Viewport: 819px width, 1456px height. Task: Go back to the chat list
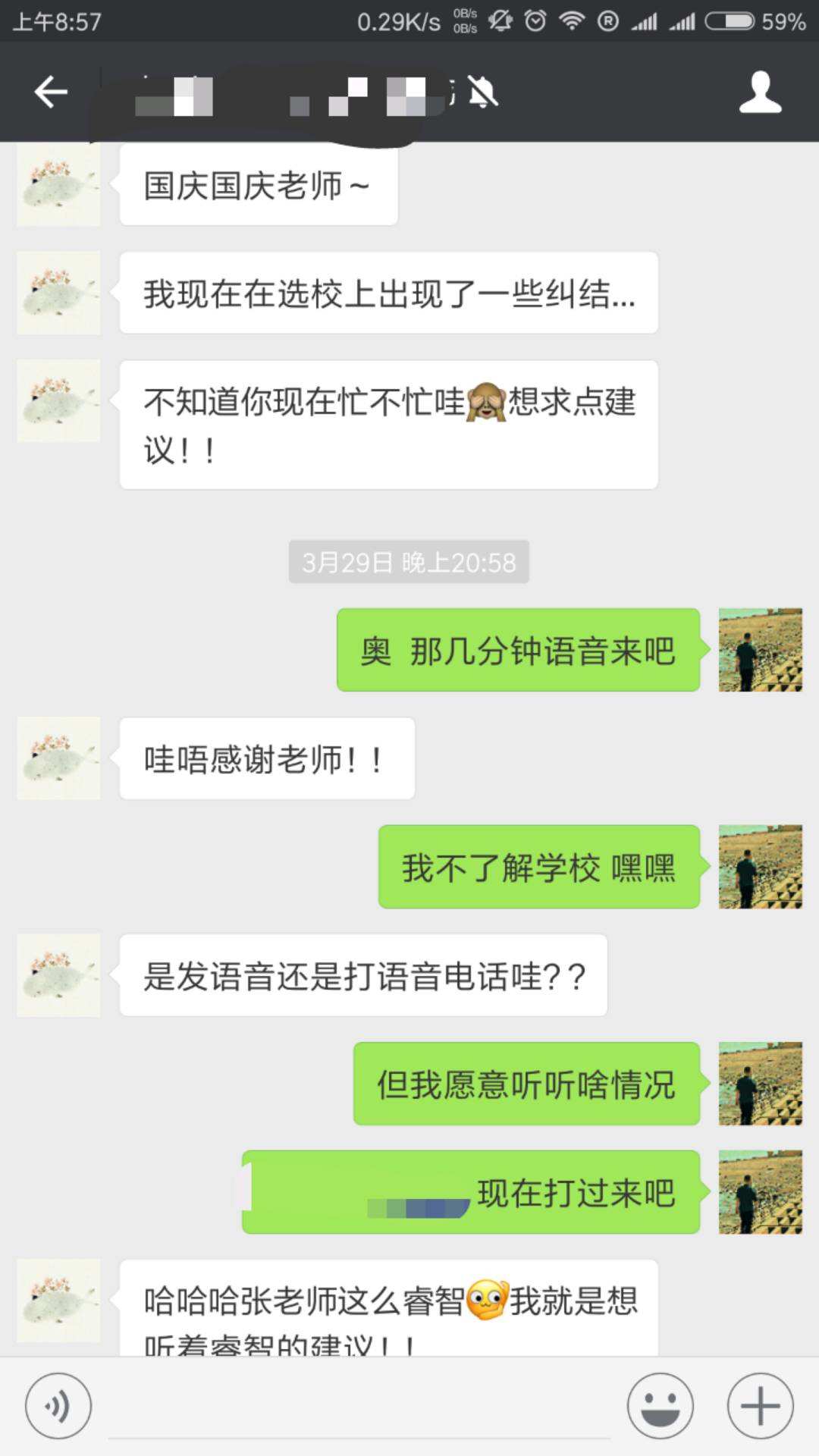coord(51,93)
